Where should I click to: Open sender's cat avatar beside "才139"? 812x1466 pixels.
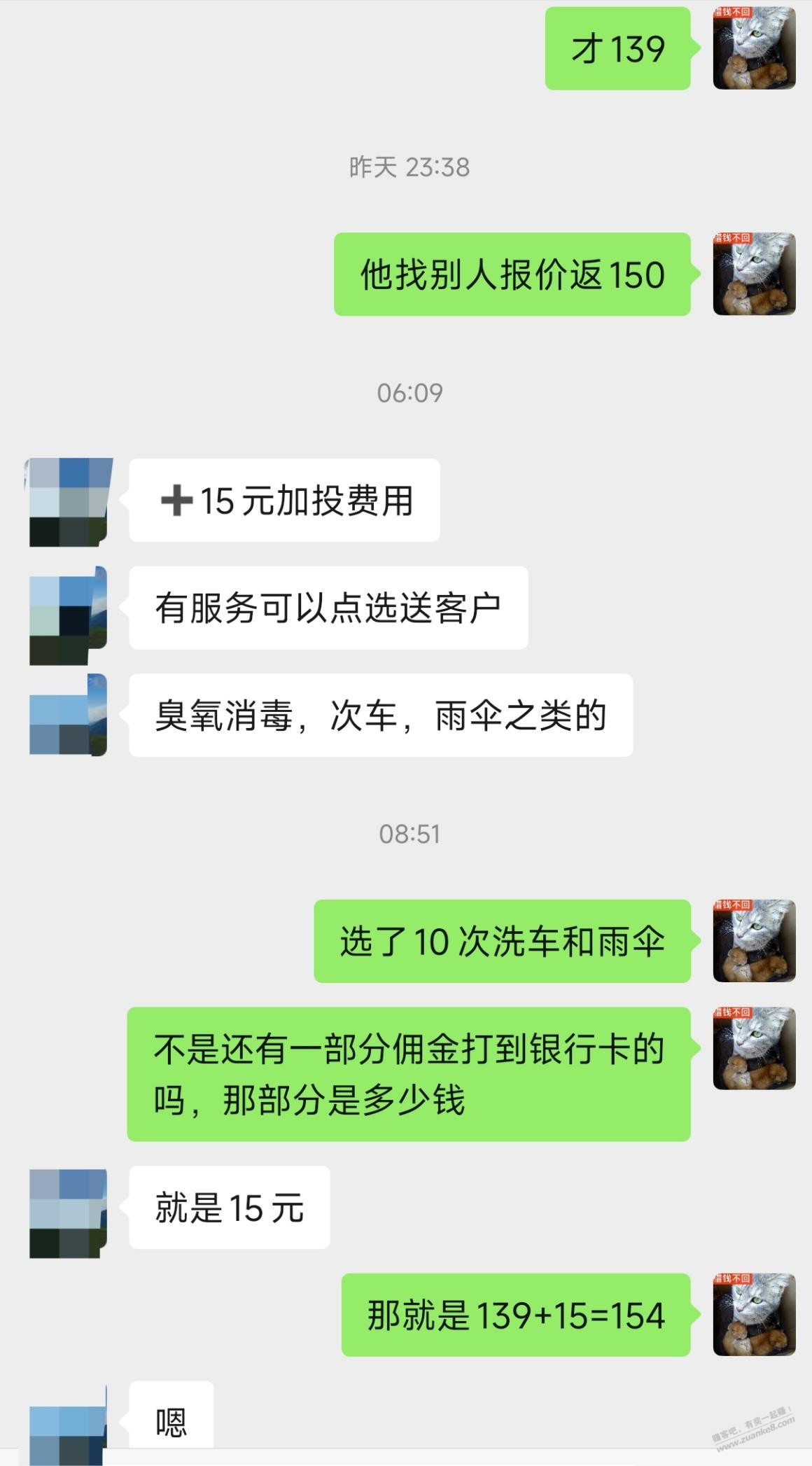[754, 48]
